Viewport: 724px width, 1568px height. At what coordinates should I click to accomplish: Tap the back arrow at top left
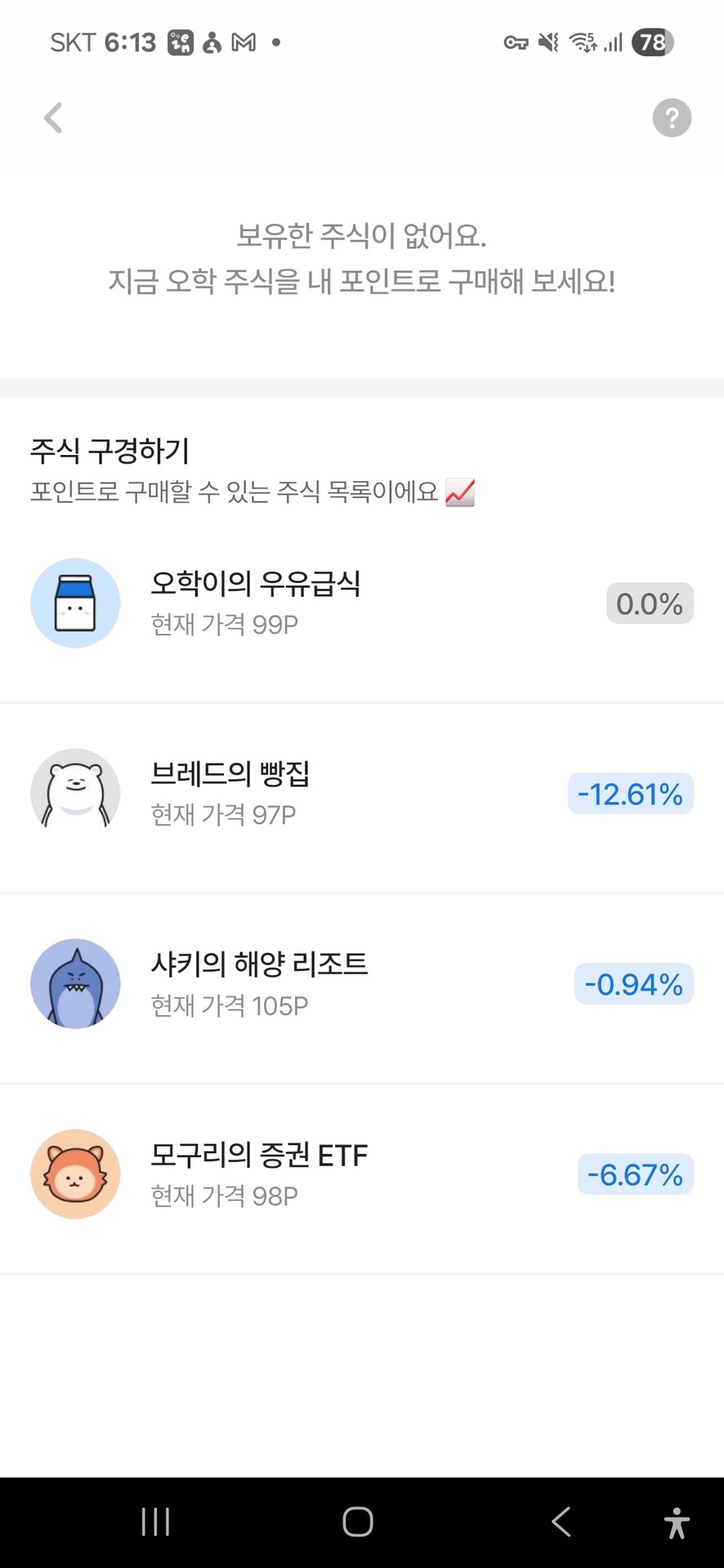pos(52,118)
